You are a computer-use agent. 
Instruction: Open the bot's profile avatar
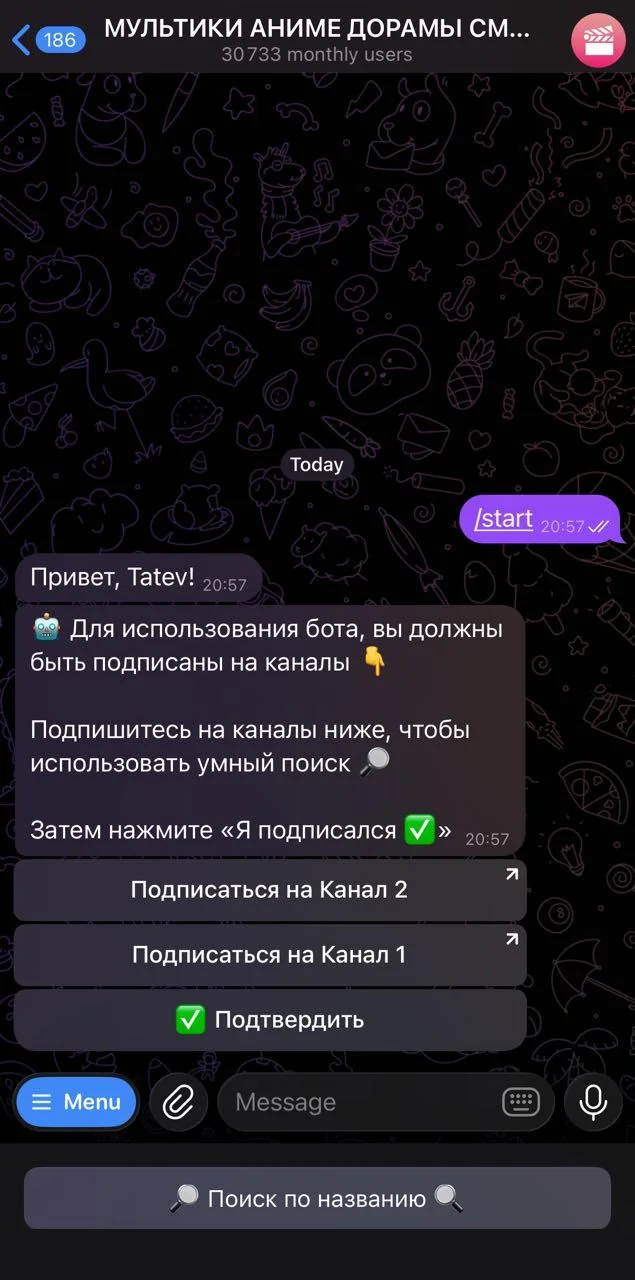(x=598, y=40)
